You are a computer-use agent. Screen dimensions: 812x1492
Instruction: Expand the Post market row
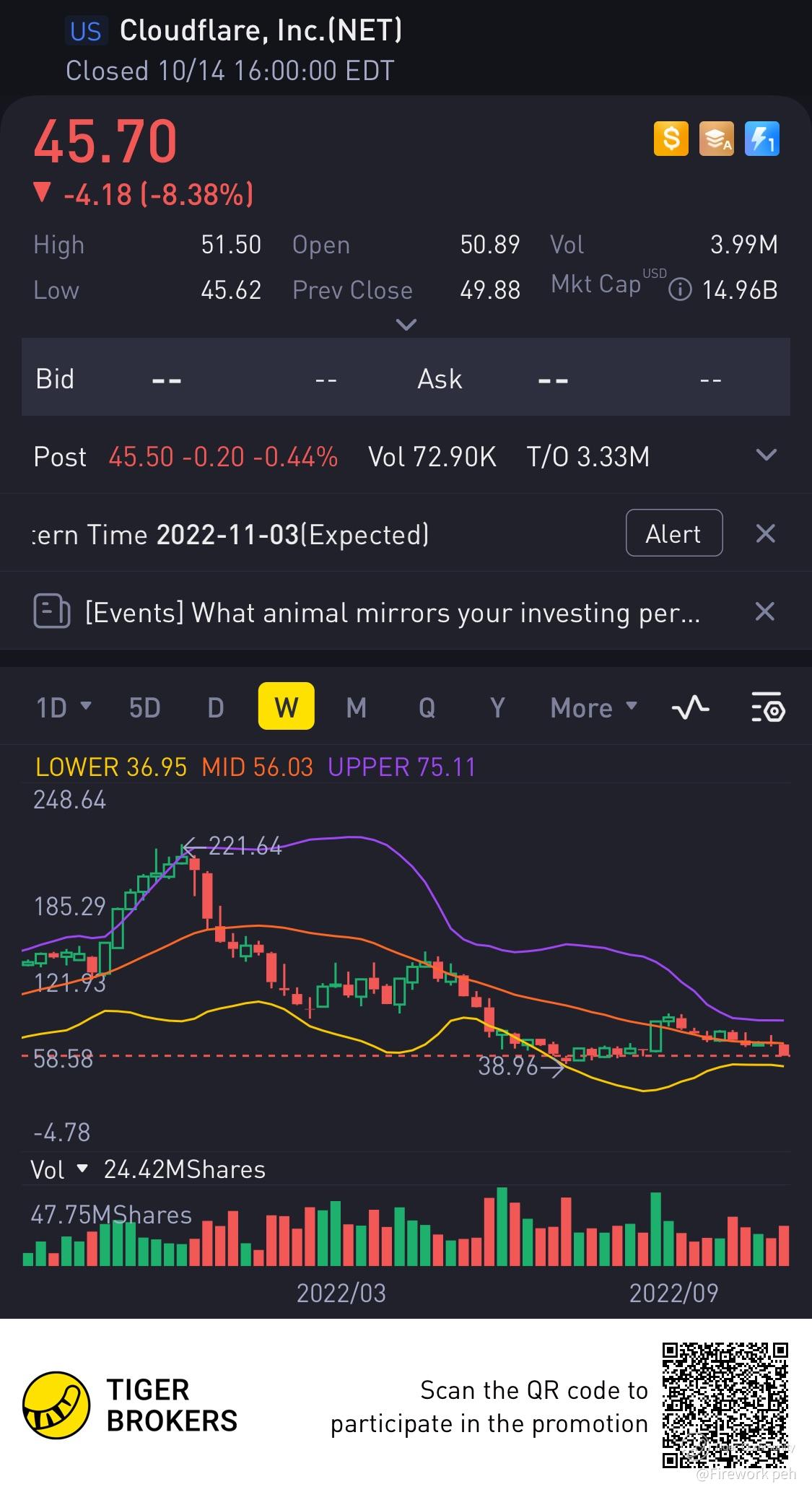pos(765,455)
